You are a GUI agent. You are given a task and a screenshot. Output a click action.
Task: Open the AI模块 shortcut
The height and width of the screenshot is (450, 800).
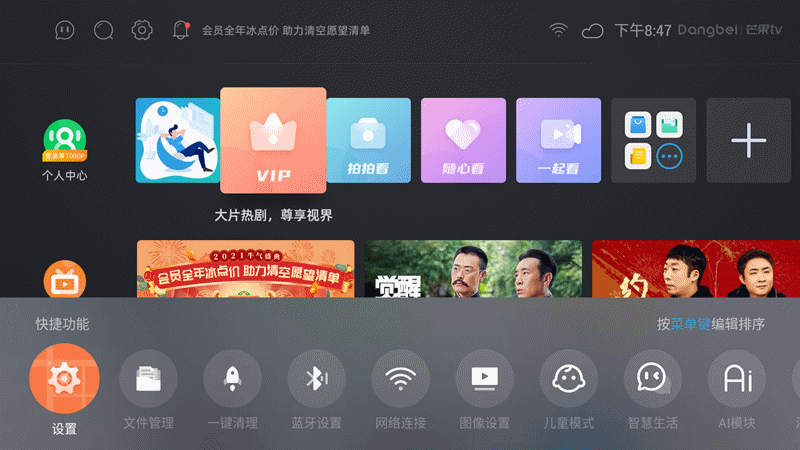[736, 379]
